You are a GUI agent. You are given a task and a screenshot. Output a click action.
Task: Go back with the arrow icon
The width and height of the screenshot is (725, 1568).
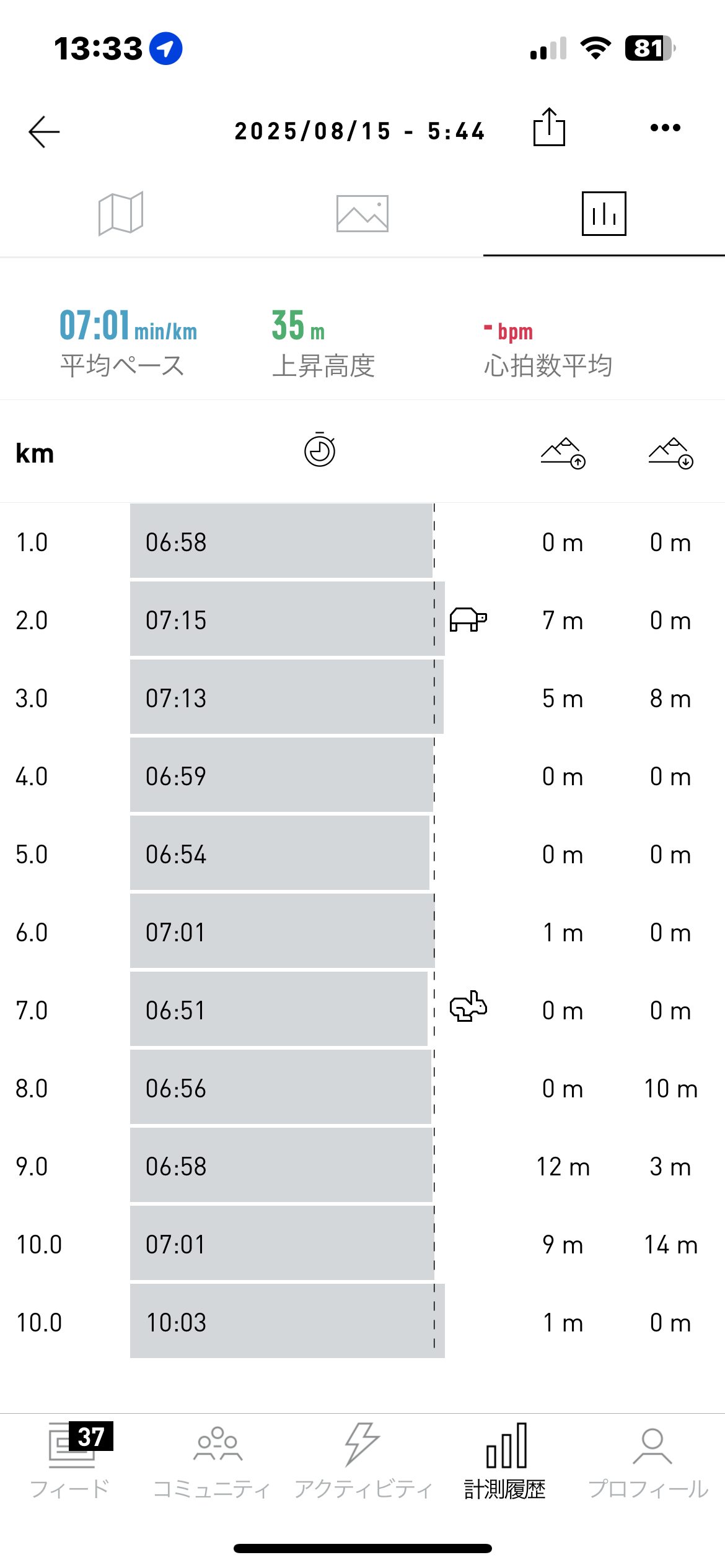pos(44,131)
